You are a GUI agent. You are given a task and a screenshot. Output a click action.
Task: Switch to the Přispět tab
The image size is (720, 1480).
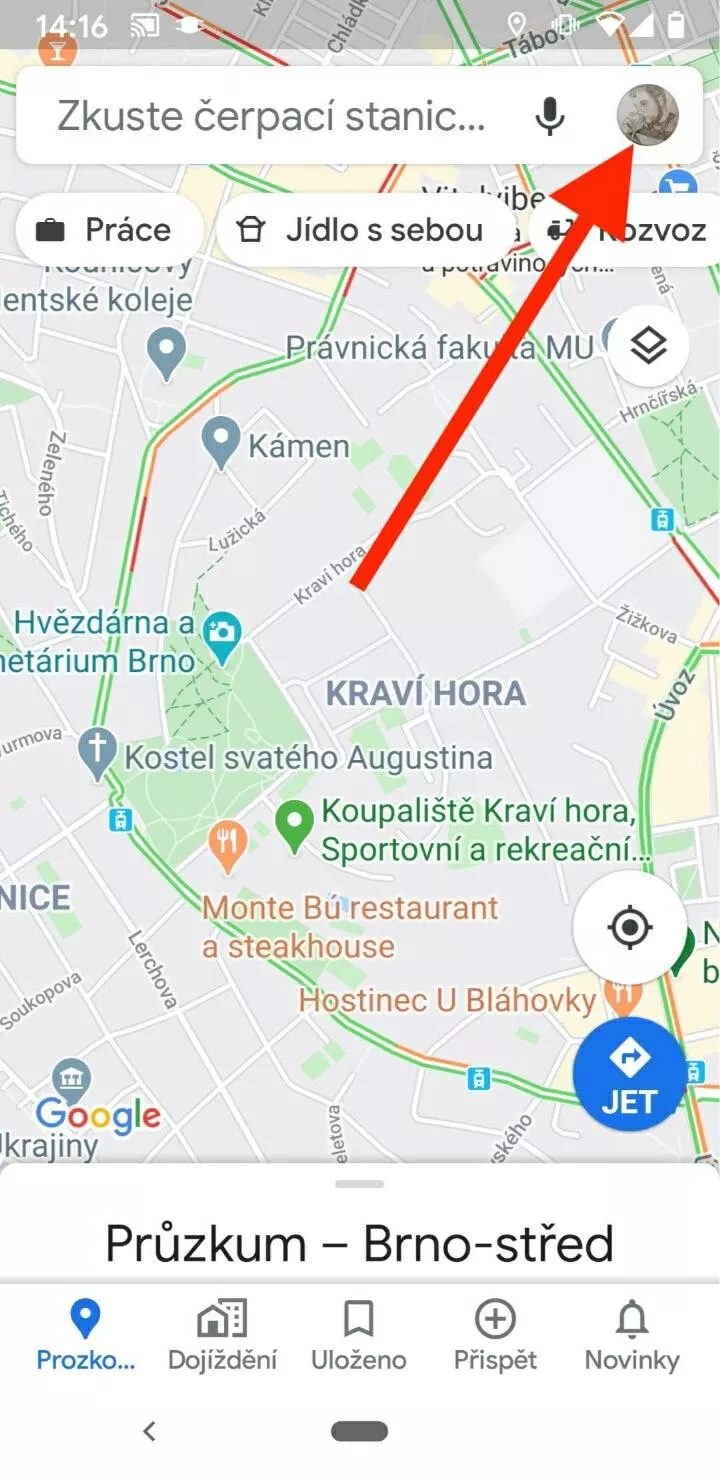[x=495, y=1336]
